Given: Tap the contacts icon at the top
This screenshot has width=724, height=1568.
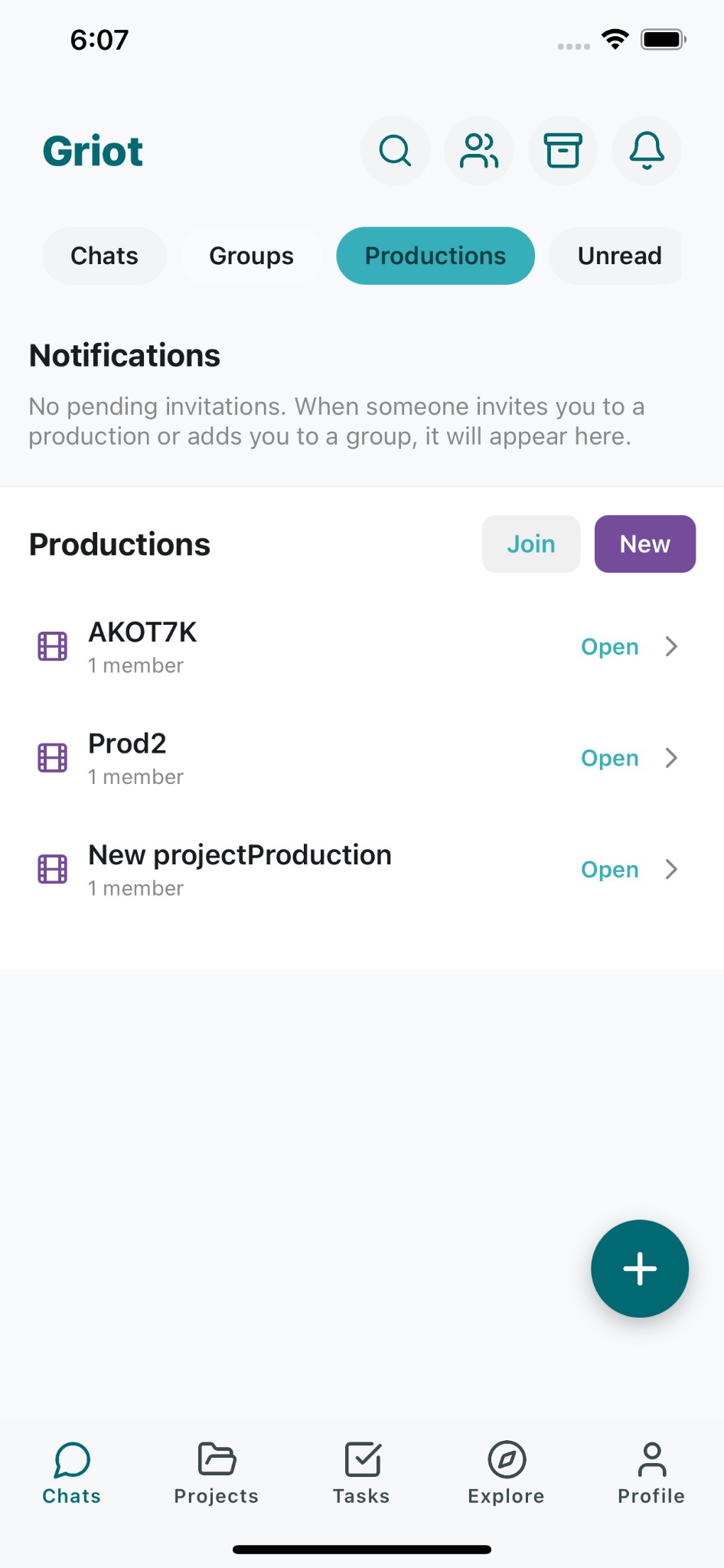Looking at the screenshot, I should [x=479, y=150].
